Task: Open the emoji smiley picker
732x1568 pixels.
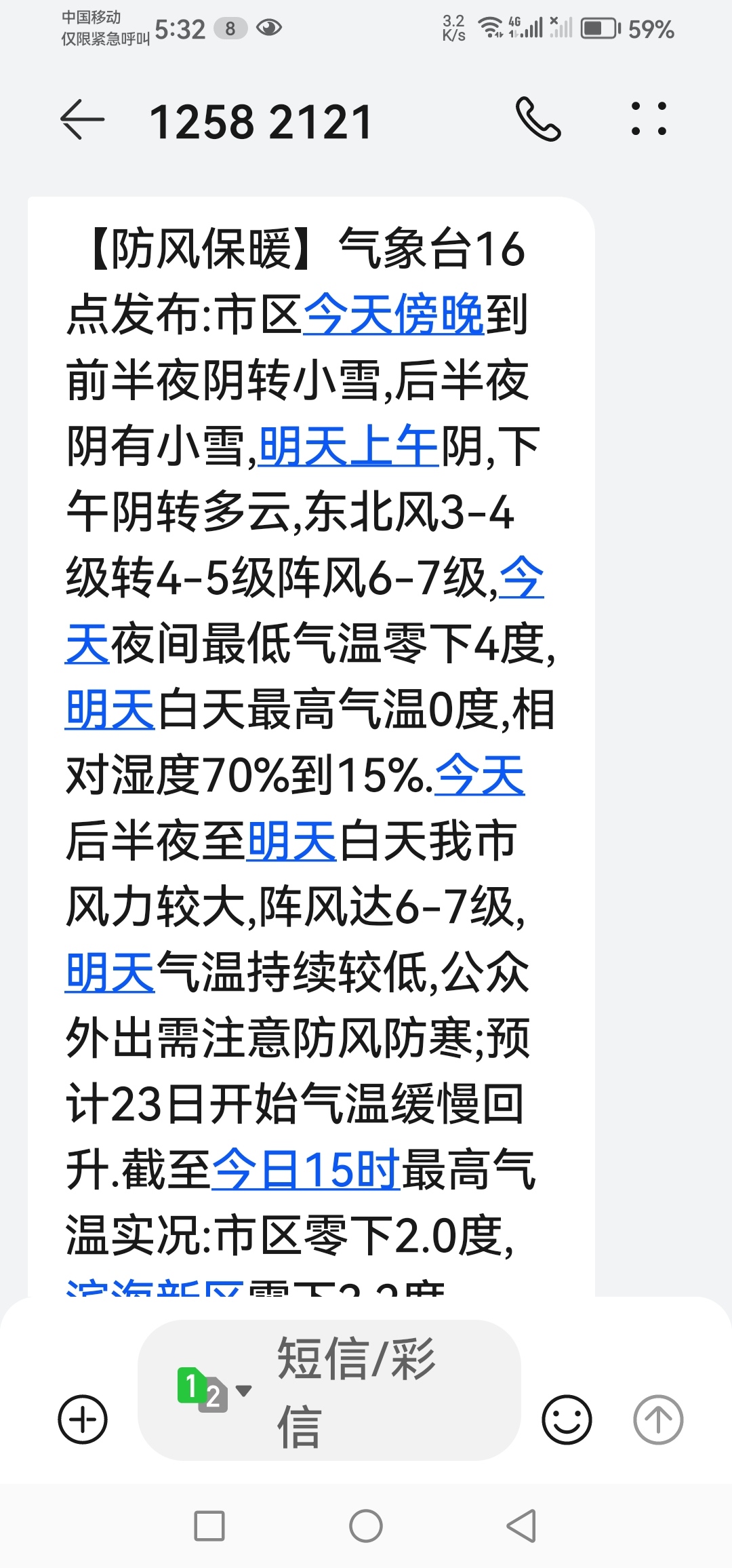Action: pos(567,1419)
